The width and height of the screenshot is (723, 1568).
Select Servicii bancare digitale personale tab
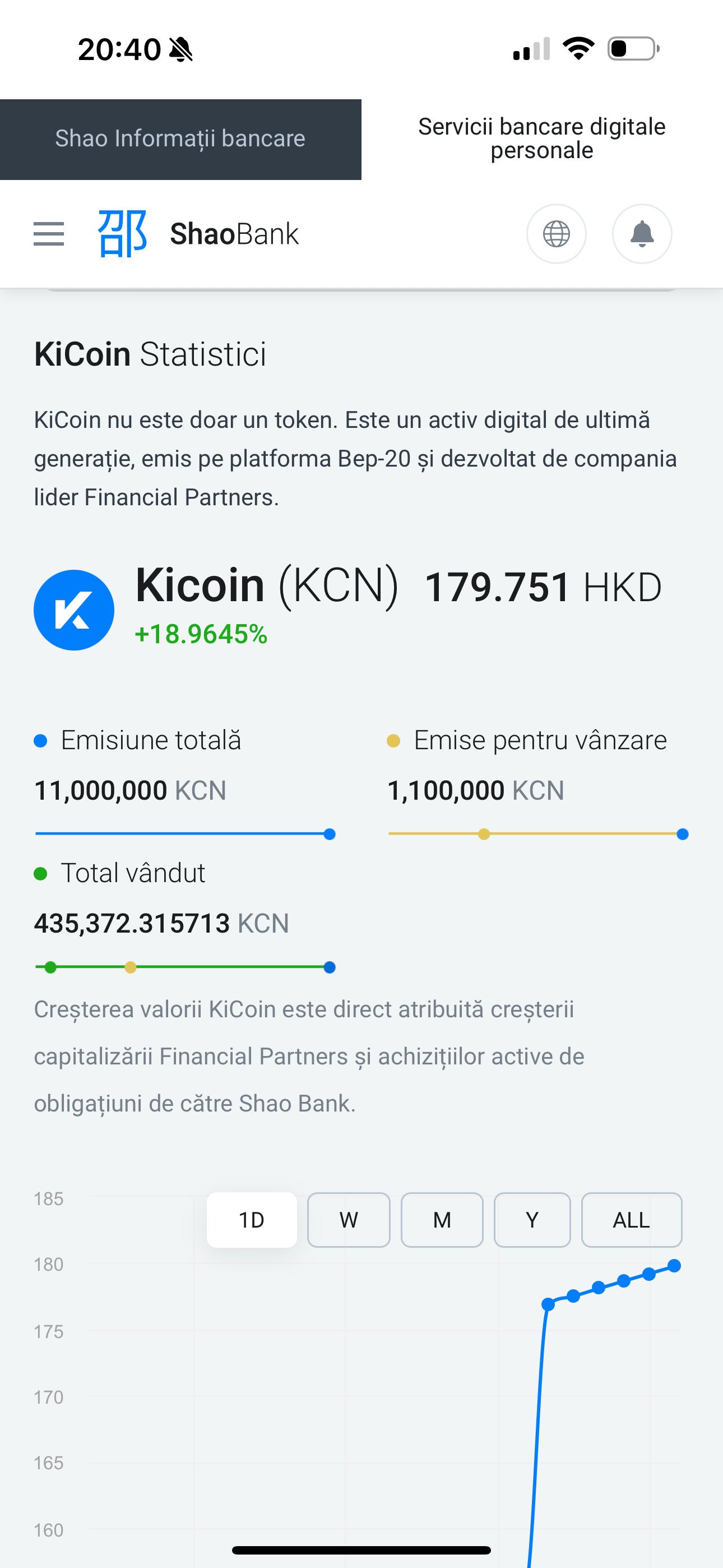point(541,139)
